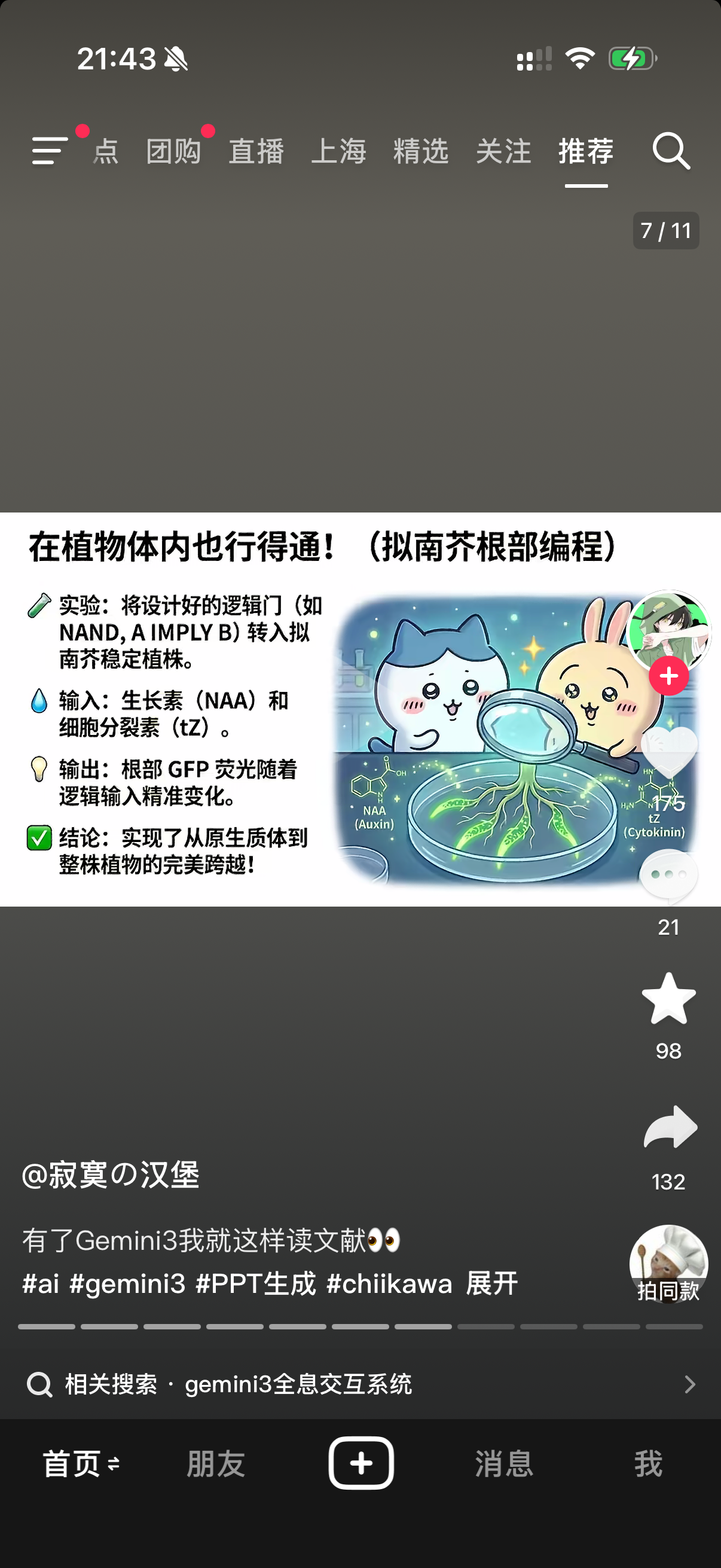Open the 消息 tab

504,1463
